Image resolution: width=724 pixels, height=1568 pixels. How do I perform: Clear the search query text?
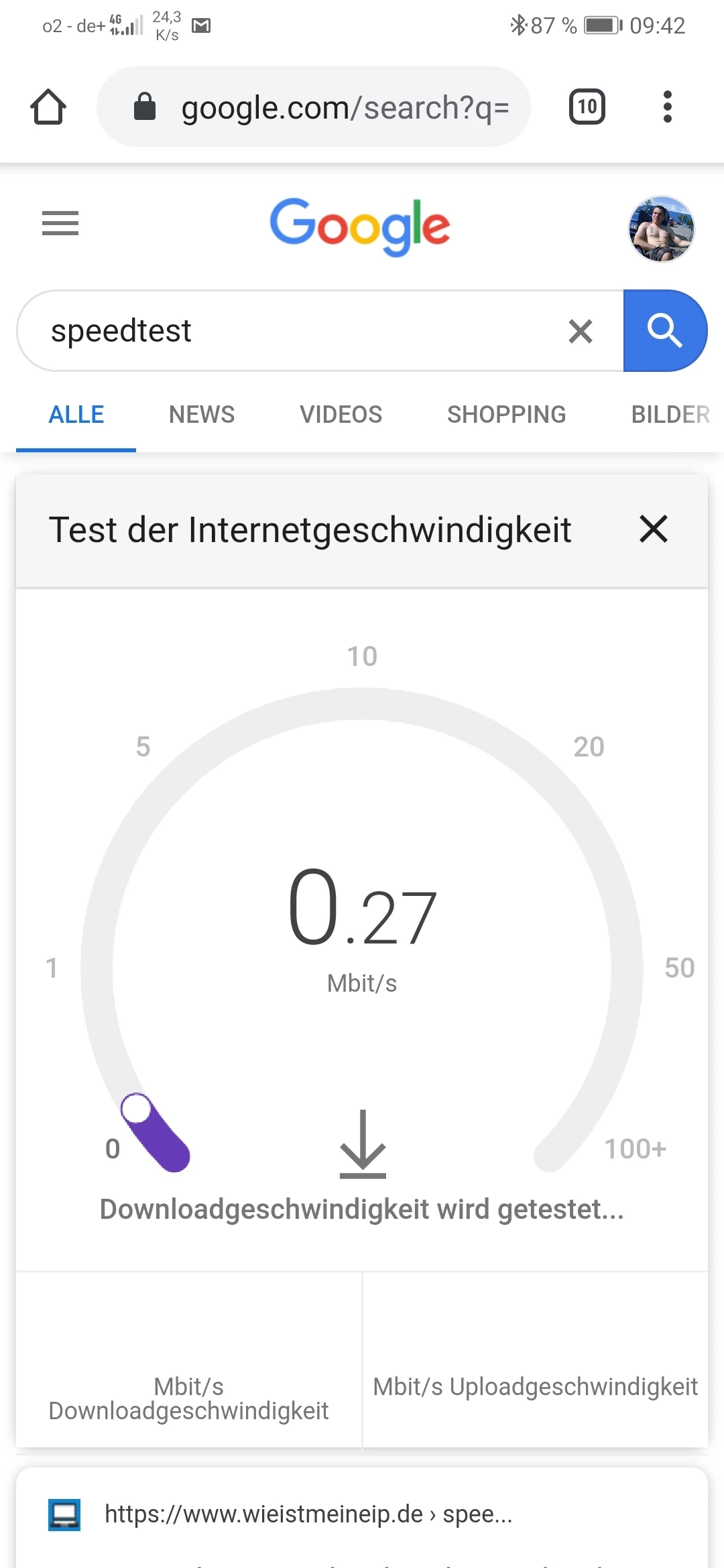[581, 331]
